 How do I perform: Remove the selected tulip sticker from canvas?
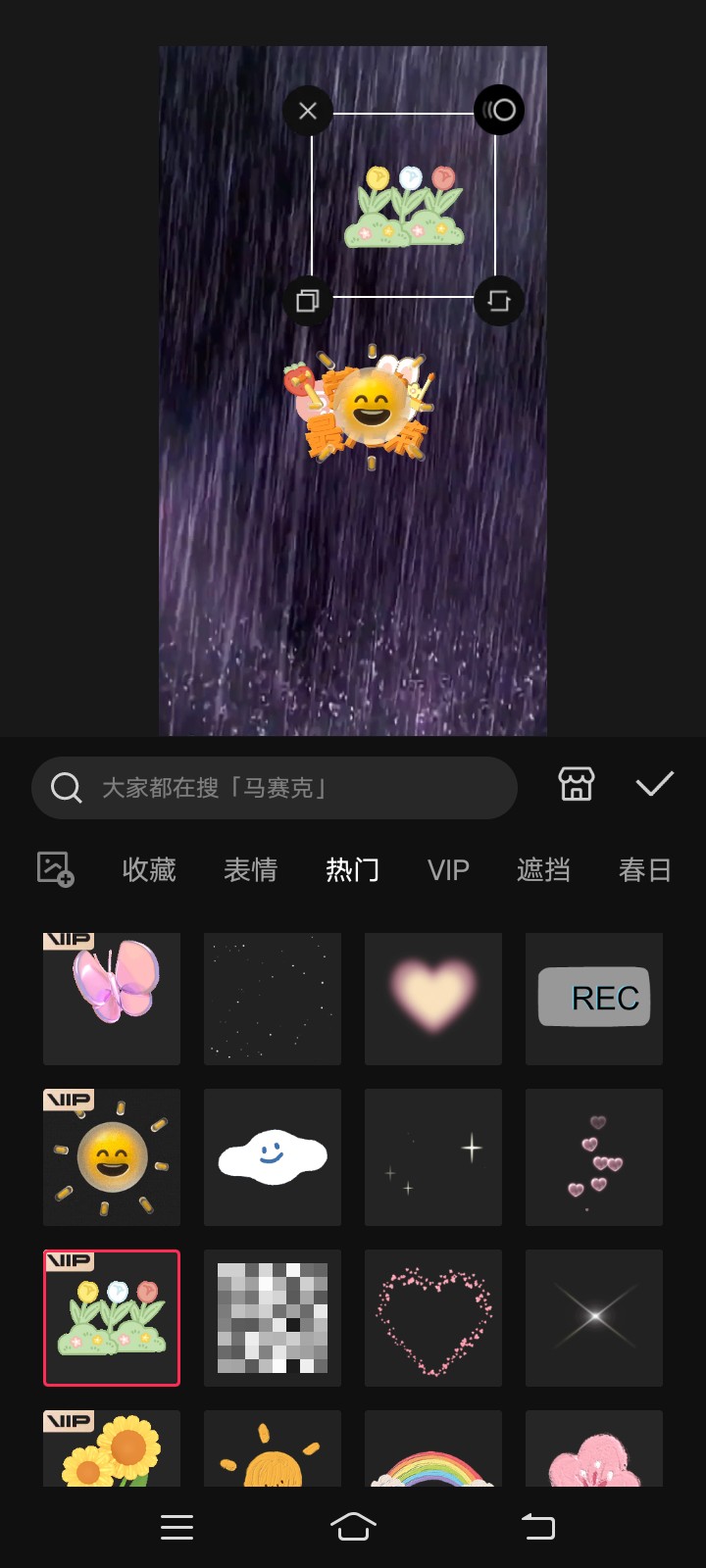[x=308, y=111]
